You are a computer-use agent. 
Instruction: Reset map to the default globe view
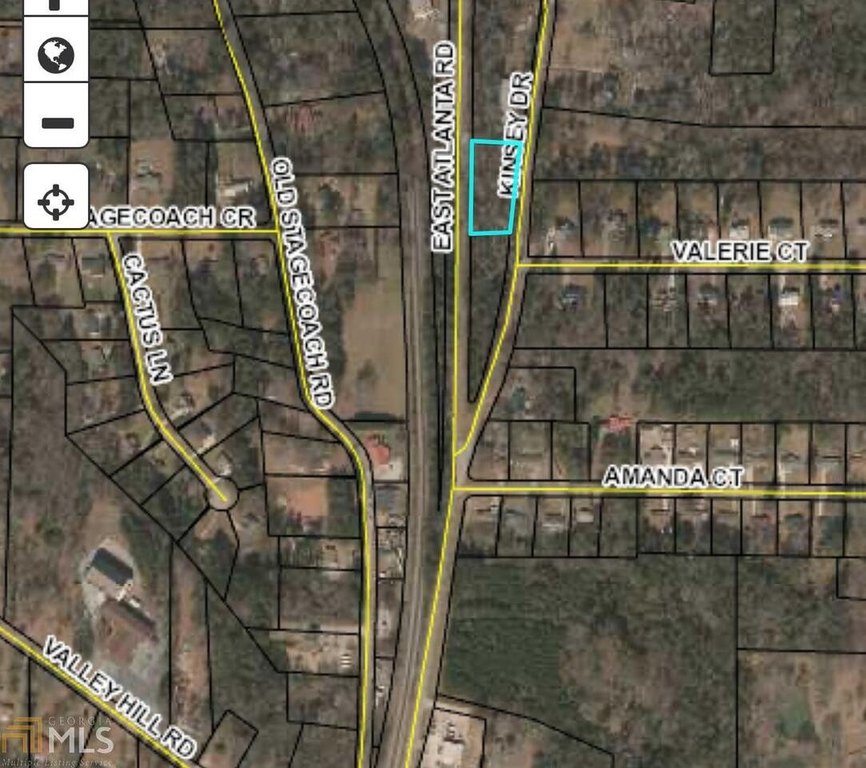tap(57, 55)
